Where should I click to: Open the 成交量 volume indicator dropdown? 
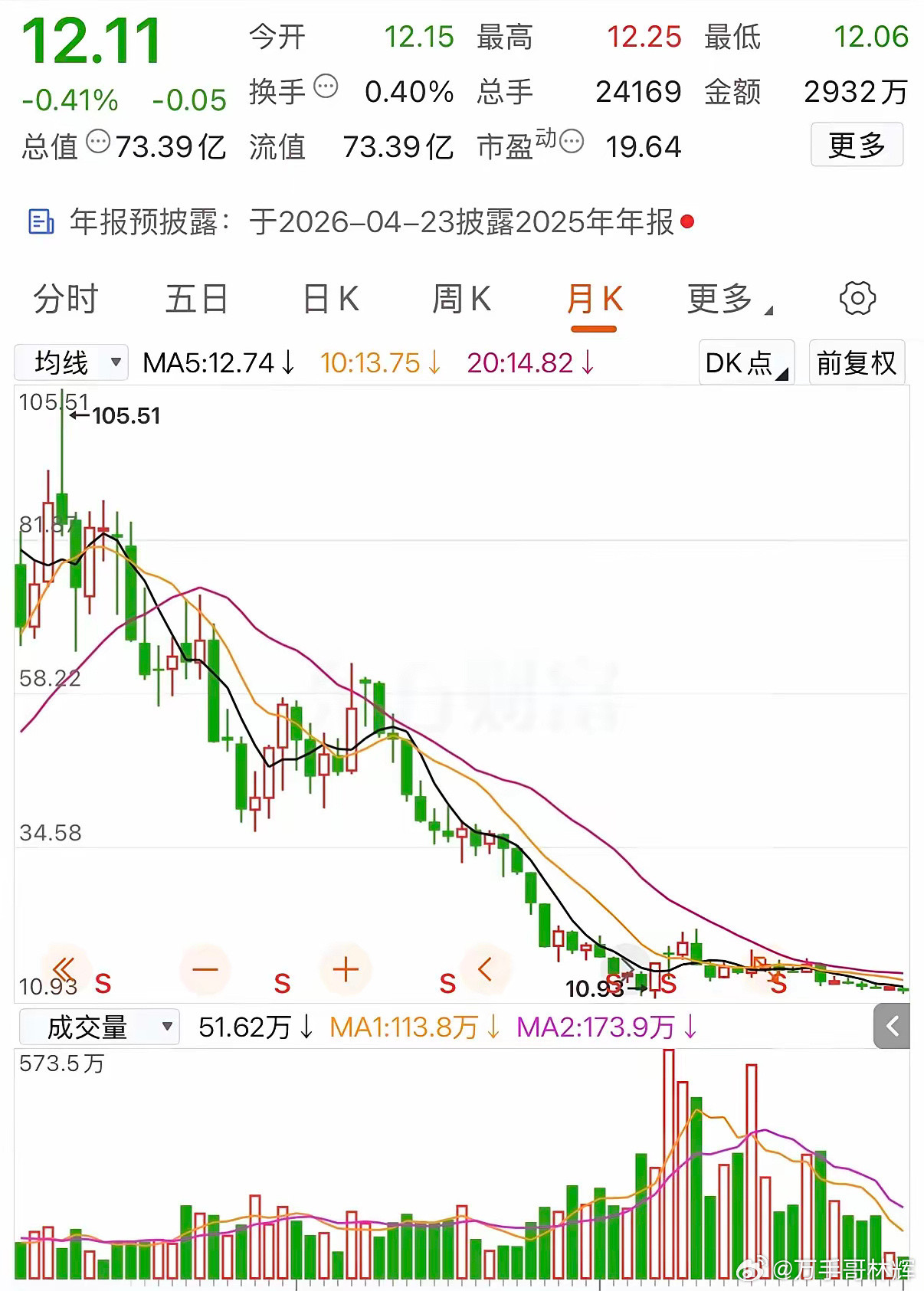pyautogui.click(x=98, y=1027)
